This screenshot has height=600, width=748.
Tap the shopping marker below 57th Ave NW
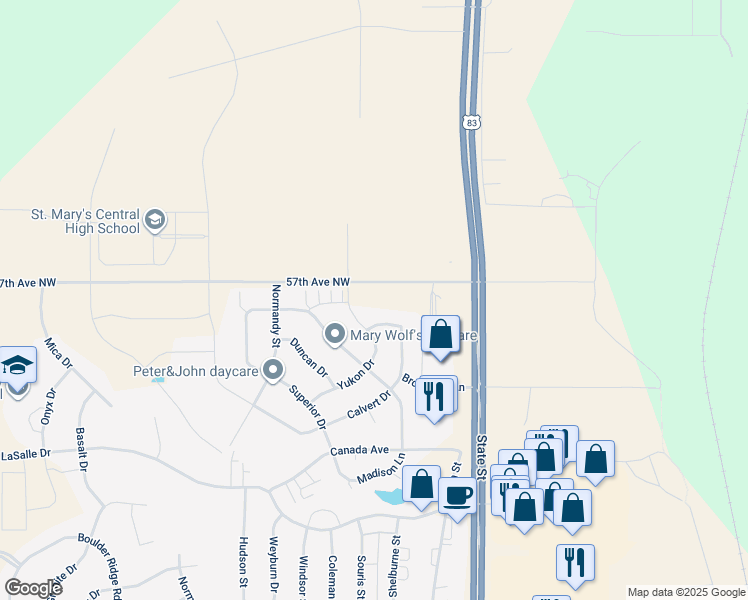point(440,335)
